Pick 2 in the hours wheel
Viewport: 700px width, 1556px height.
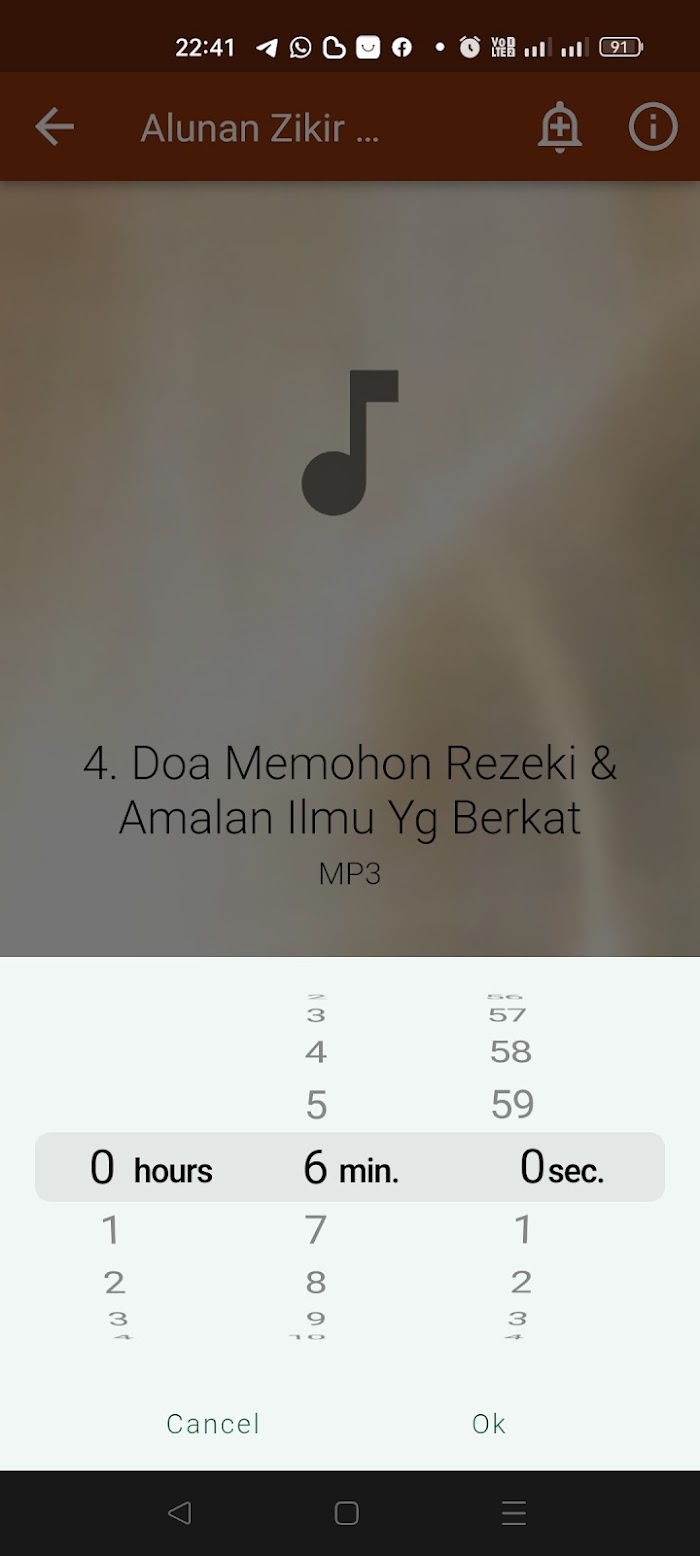coord(114,1281)
